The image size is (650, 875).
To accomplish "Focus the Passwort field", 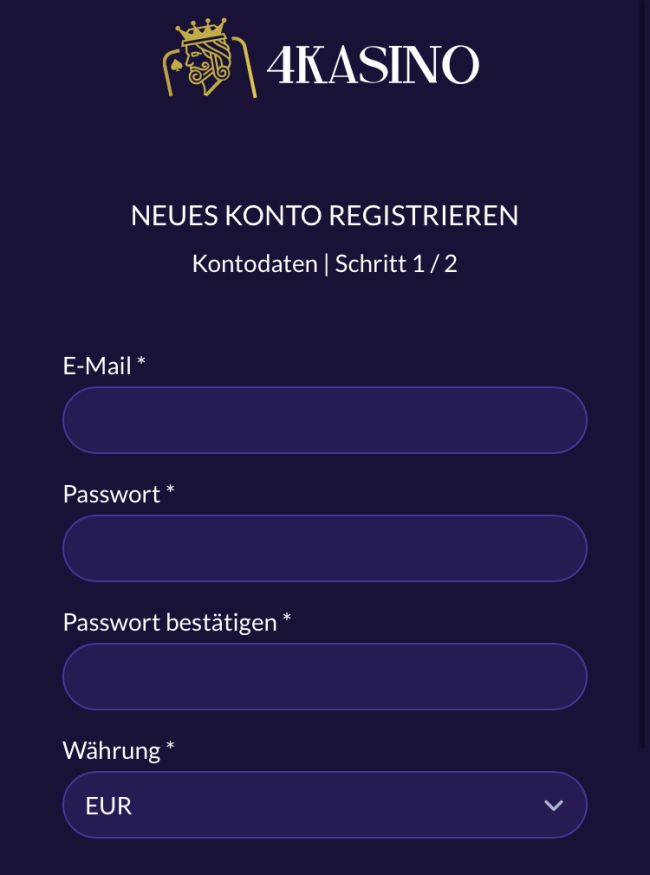I will click(x=324, y=548).
